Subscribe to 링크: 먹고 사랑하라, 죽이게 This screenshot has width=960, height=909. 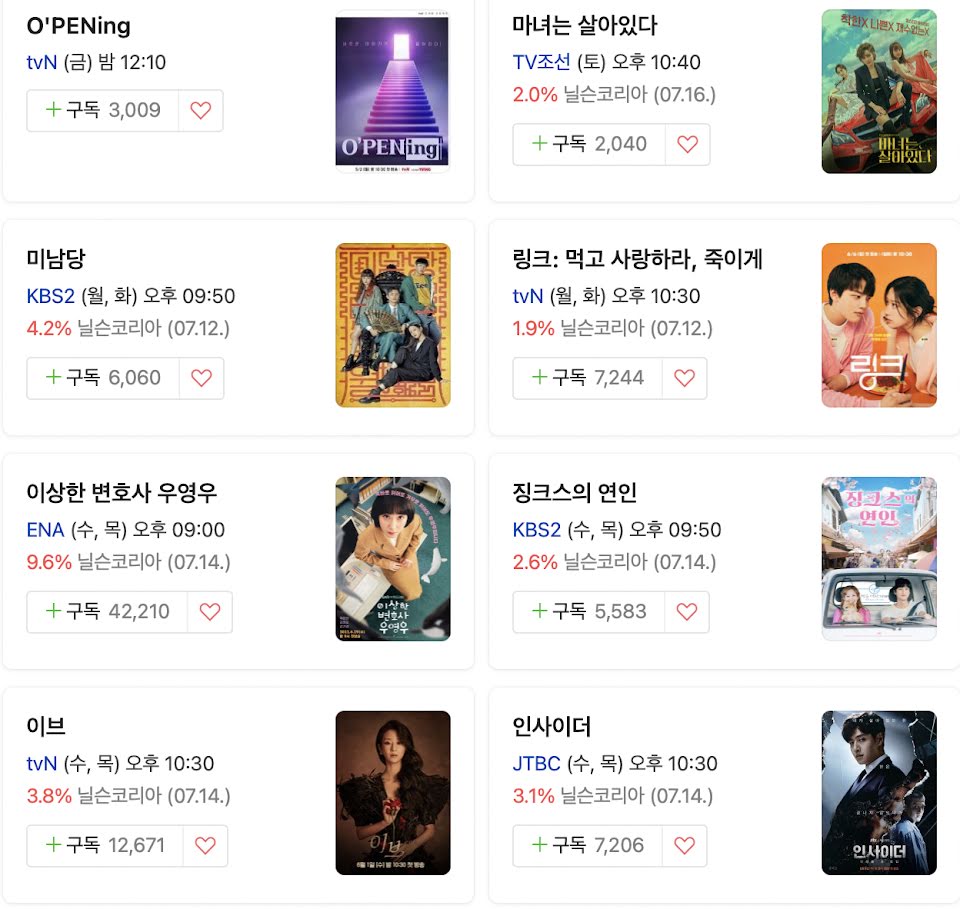pos(588,378)
